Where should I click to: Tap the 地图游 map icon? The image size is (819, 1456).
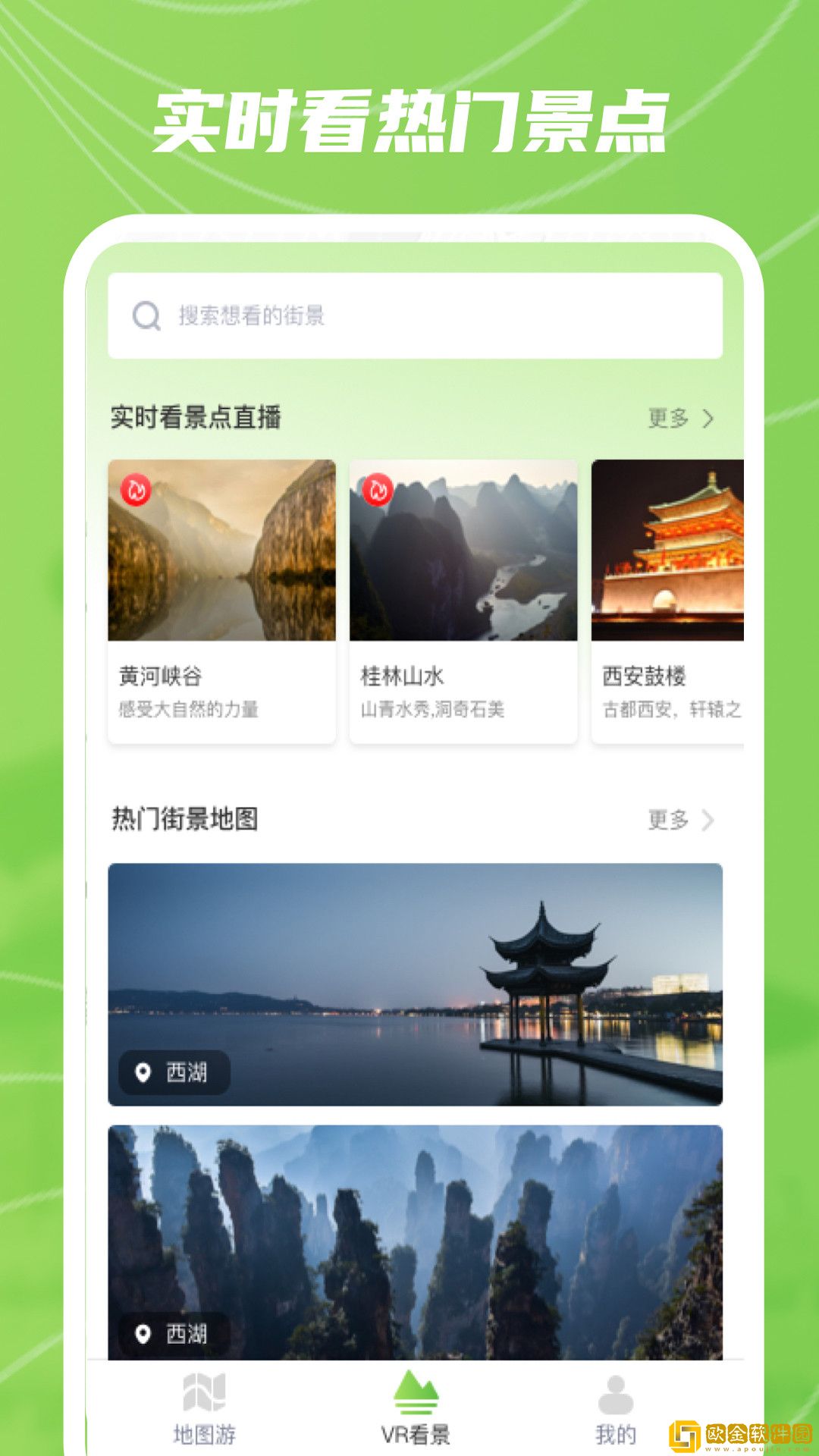point(205,1392)
